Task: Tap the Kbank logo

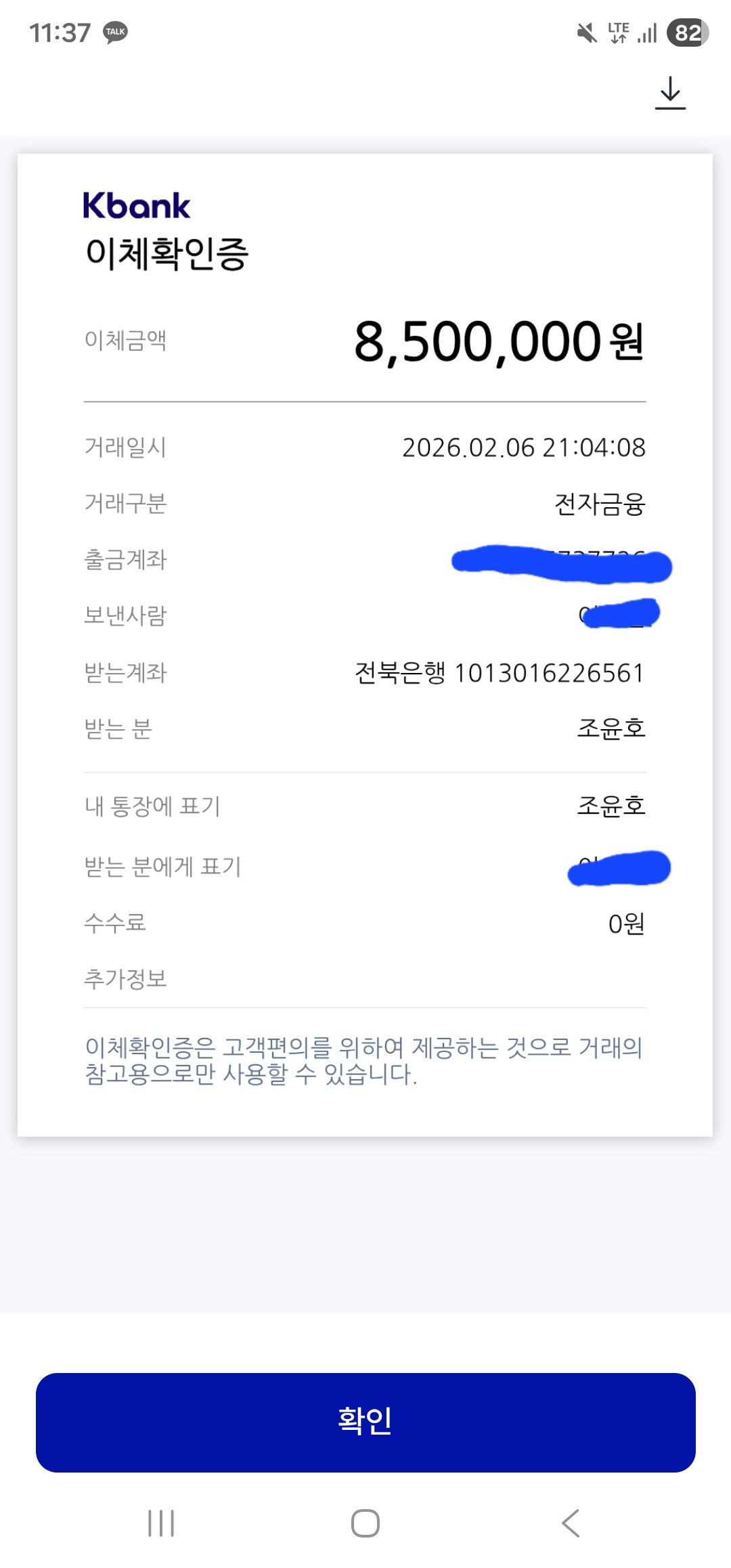Action: [134, 205]
